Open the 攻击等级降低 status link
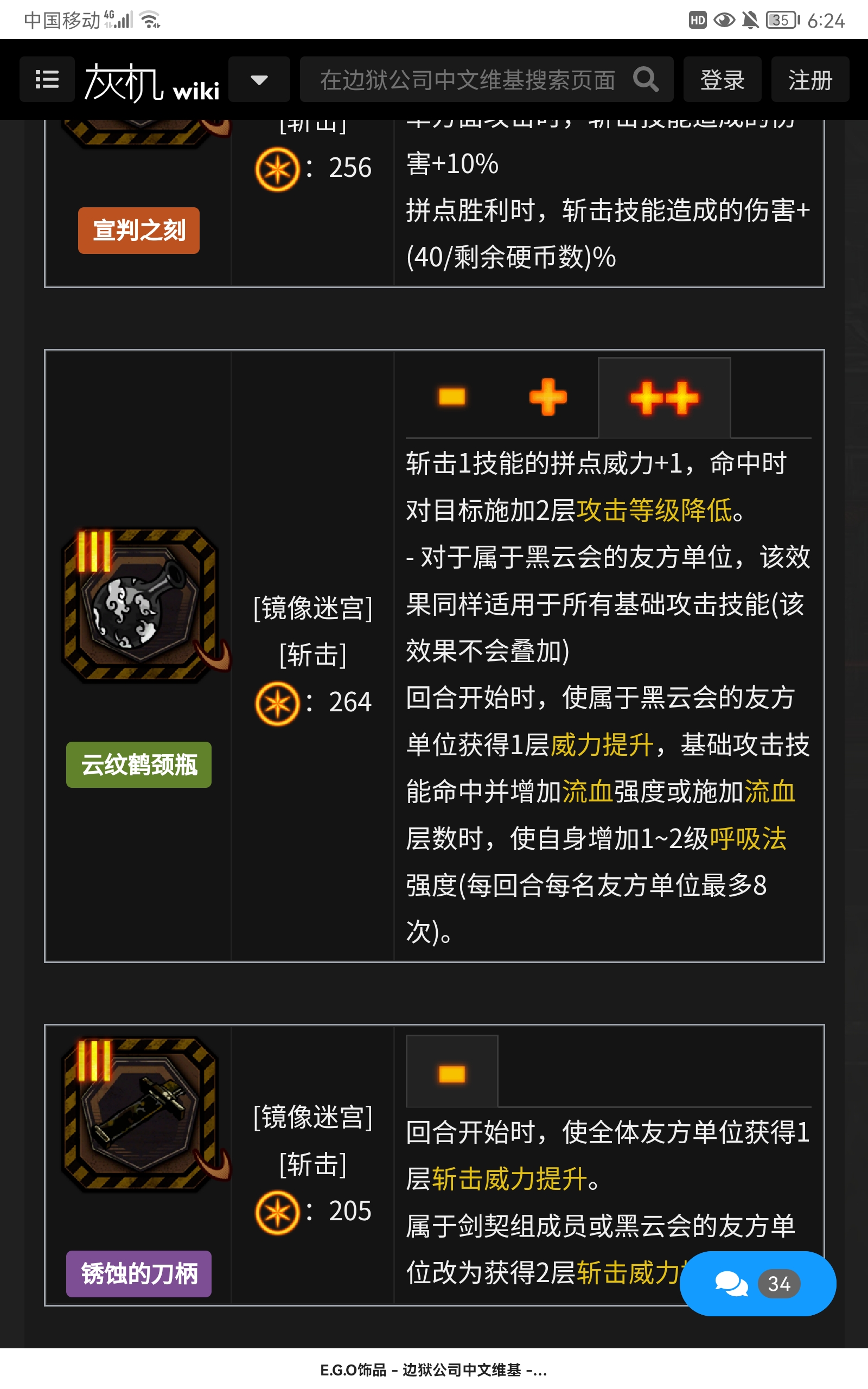The width and height of the screenshot is (868, 1389). pyautogui.click(x=654, y=509)
